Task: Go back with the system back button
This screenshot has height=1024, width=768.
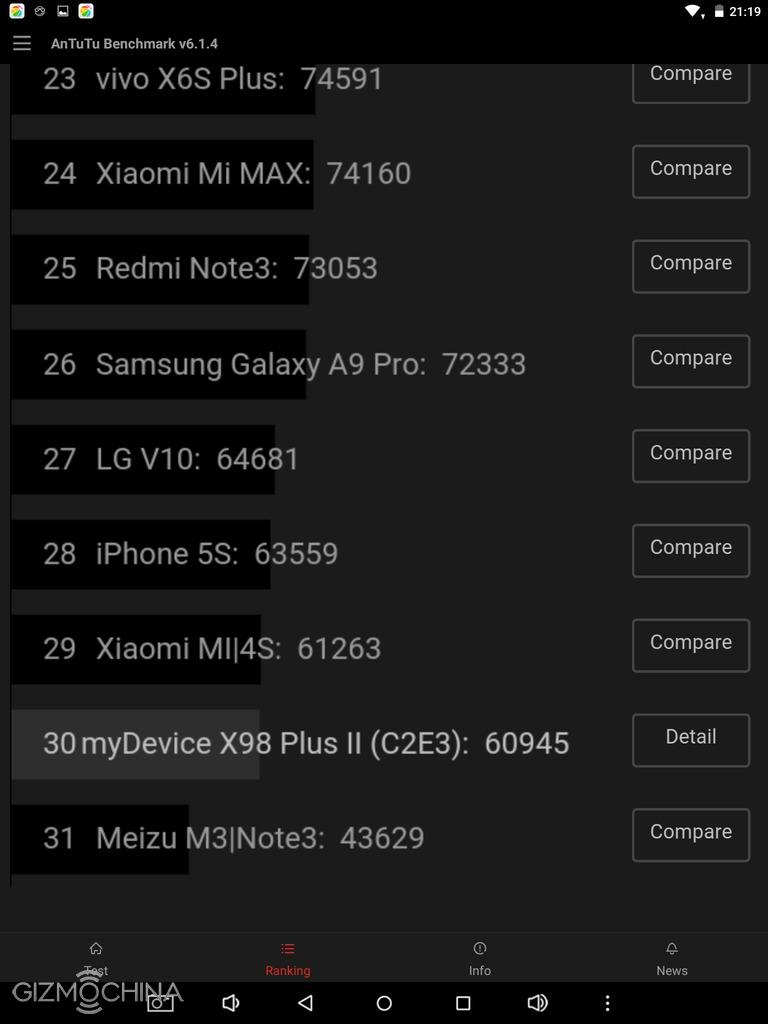Action: coord(306,1002)
